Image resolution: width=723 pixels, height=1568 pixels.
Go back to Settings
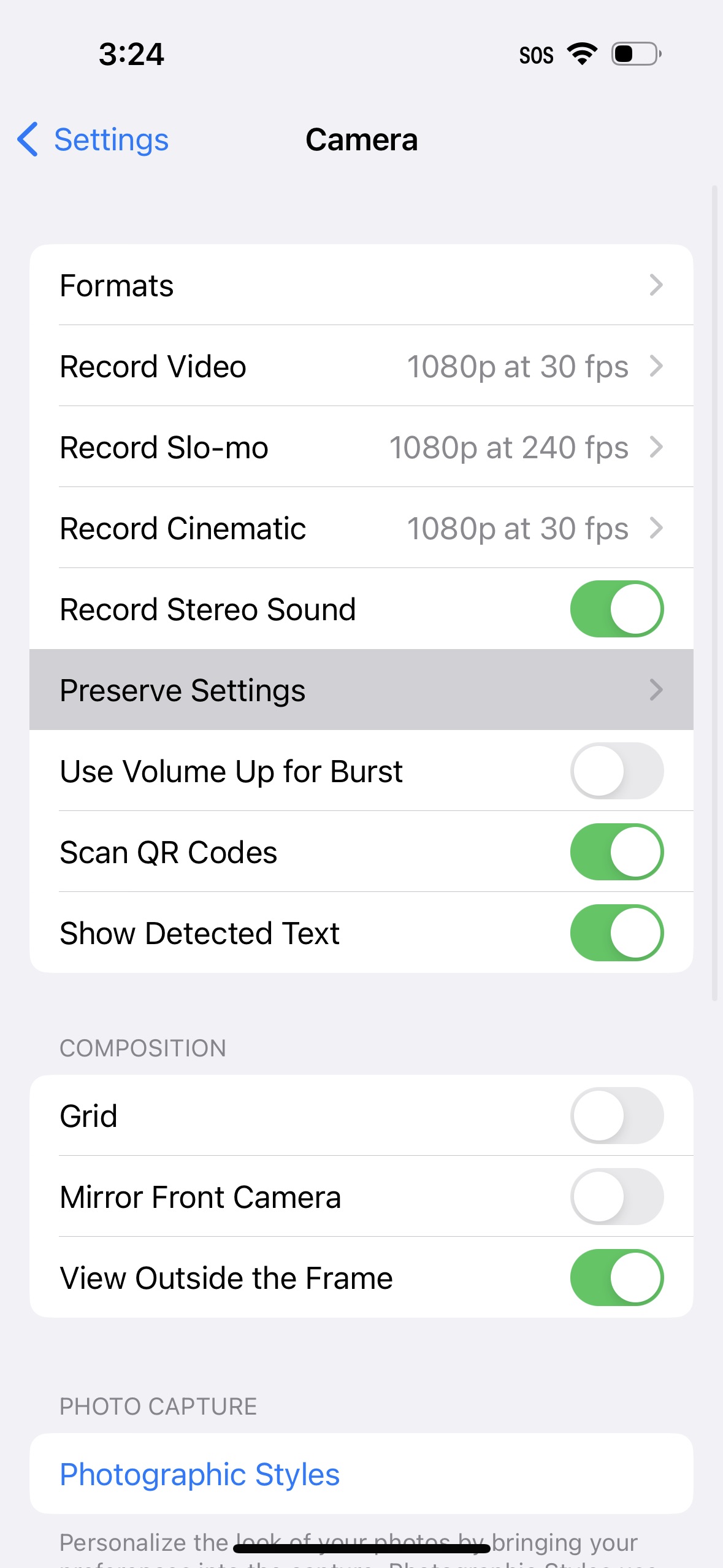pos(93,140)
